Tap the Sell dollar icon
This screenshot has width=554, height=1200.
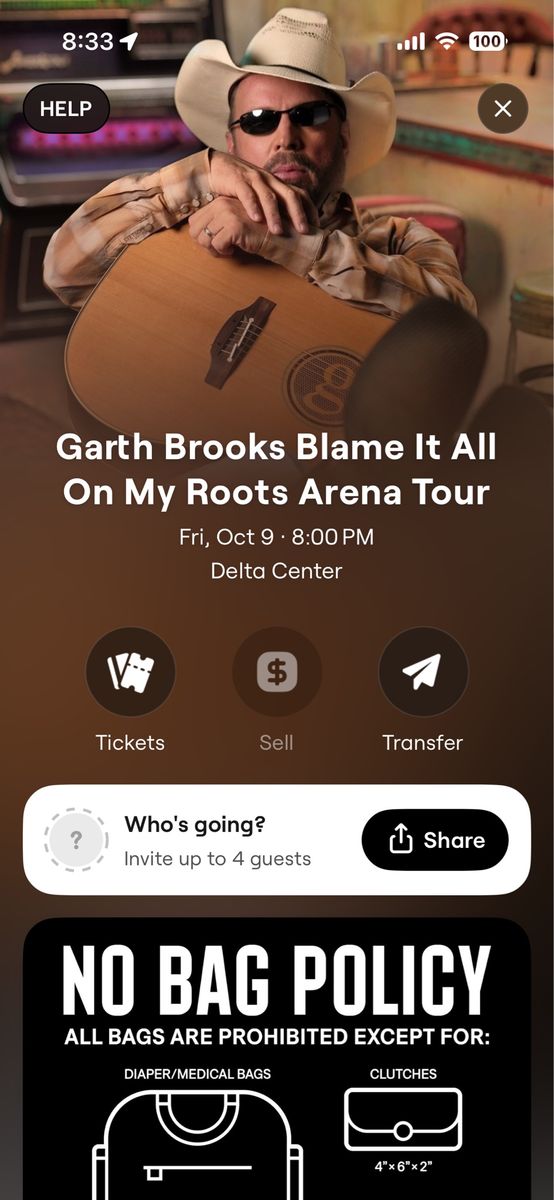pyautogui.click(x=277, y=671)
